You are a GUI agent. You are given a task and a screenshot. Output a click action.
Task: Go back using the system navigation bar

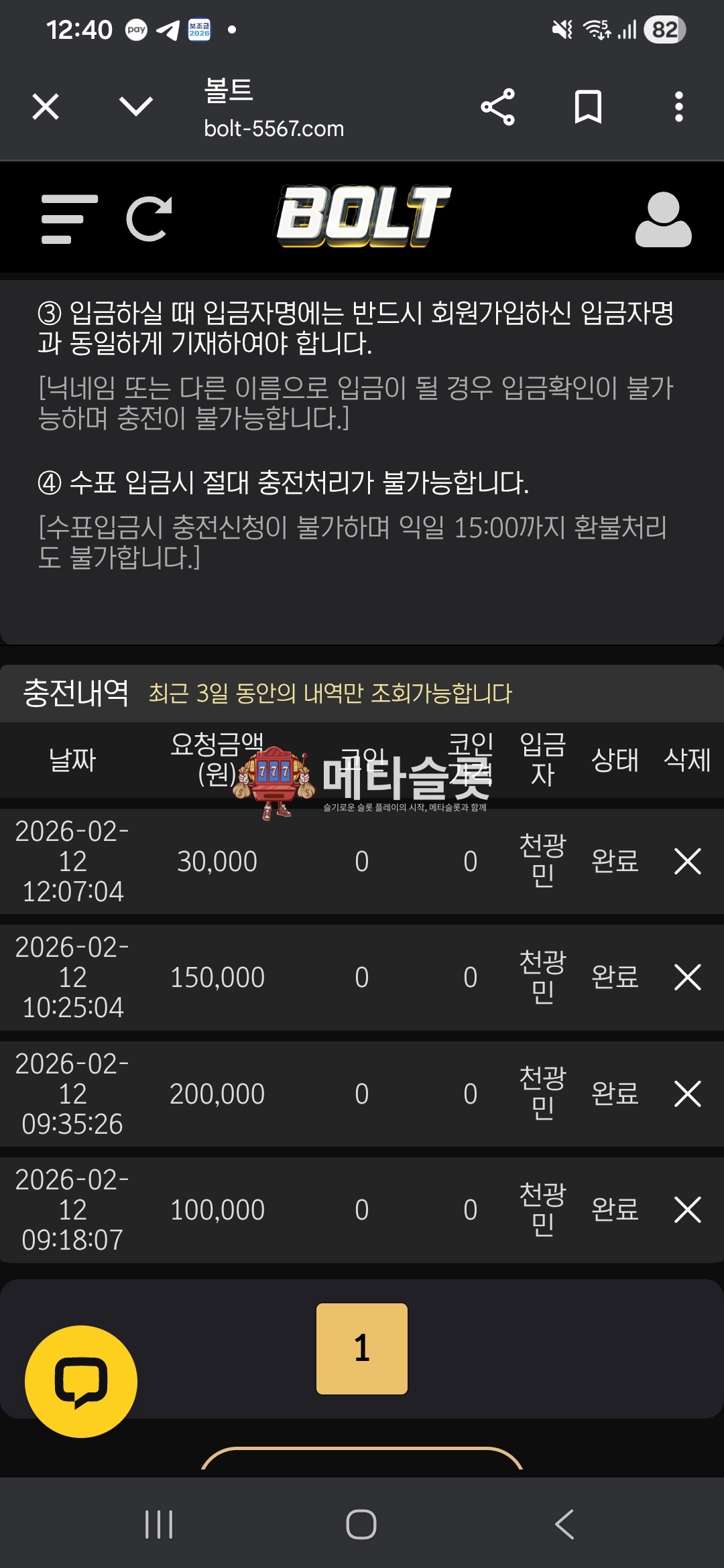[x=564, y=1524]
